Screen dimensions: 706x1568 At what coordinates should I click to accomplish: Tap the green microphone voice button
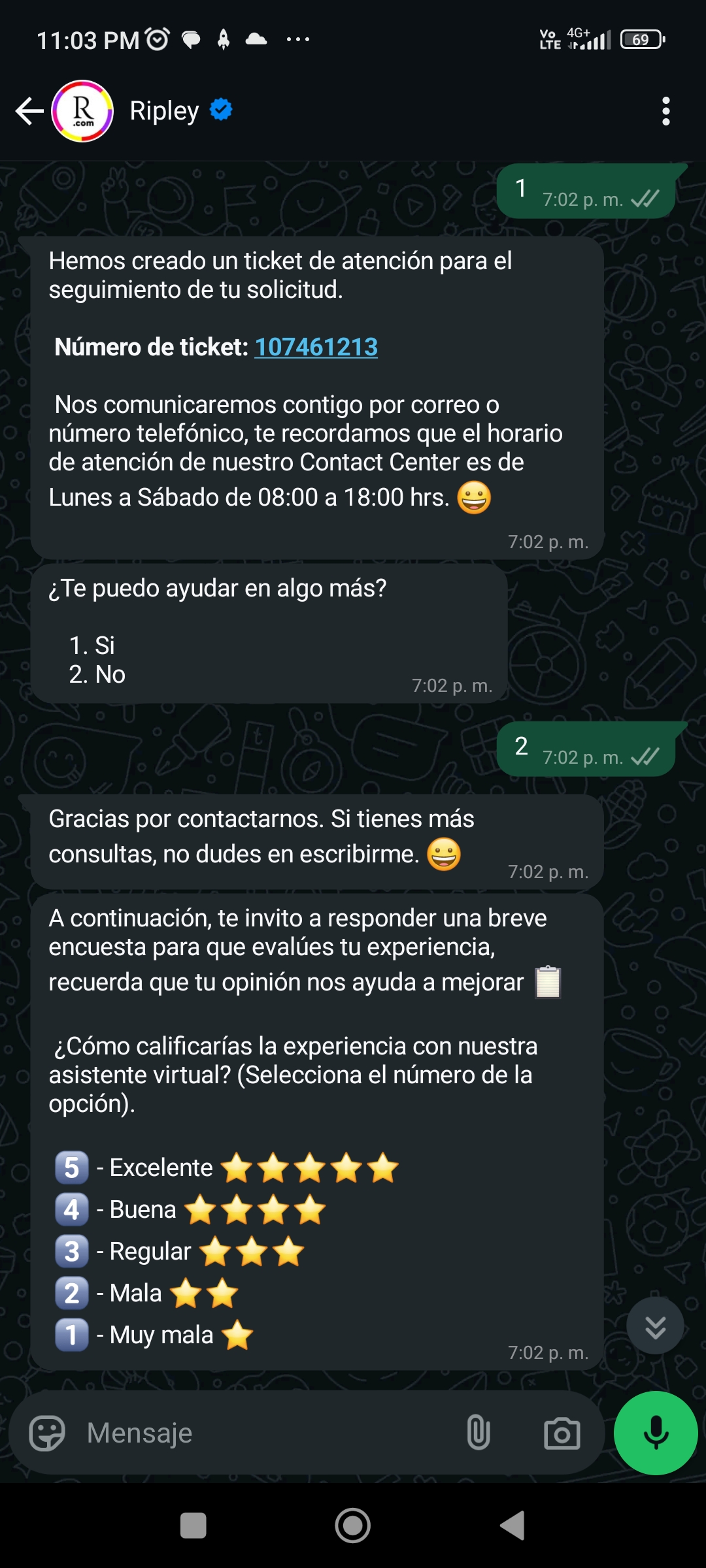point(656,1433)
